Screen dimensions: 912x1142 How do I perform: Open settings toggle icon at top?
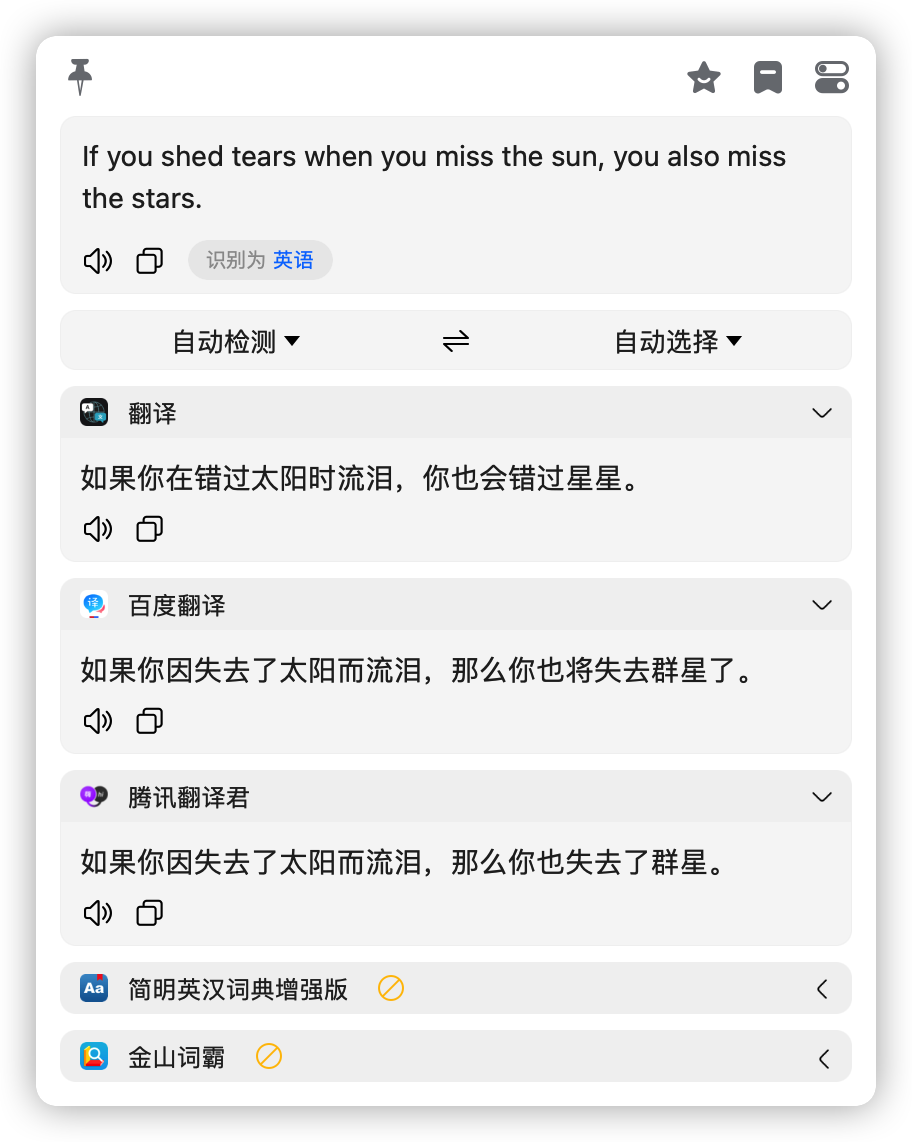(832, 78)
